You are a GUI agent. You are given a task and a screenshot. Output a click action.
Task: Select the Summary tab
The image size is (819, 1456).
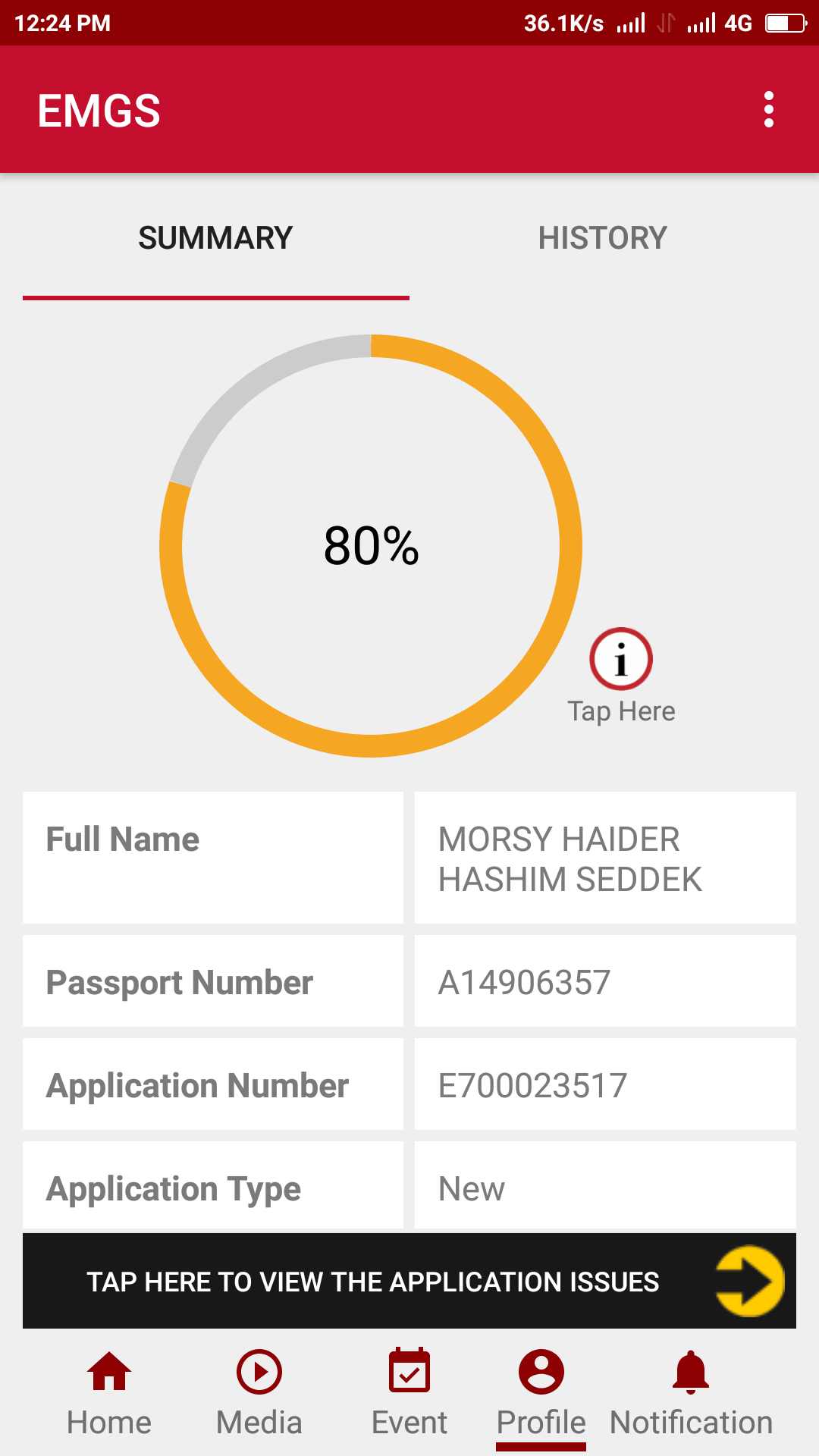215,238
